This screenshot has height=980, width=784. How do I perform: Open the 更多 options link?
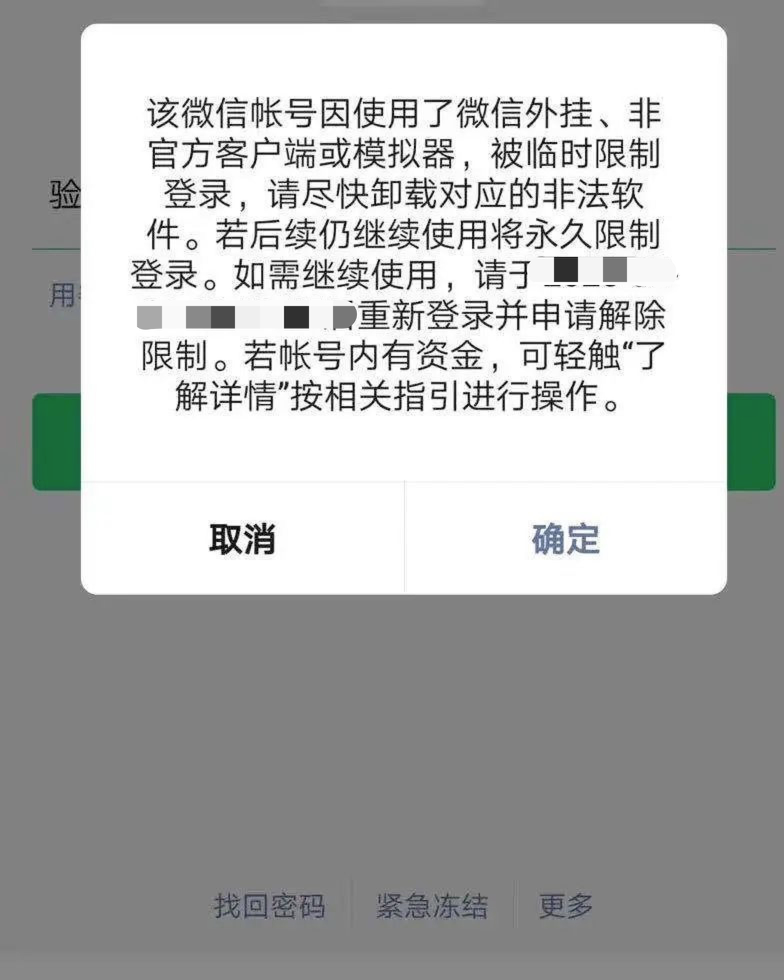tap(566, 906)
